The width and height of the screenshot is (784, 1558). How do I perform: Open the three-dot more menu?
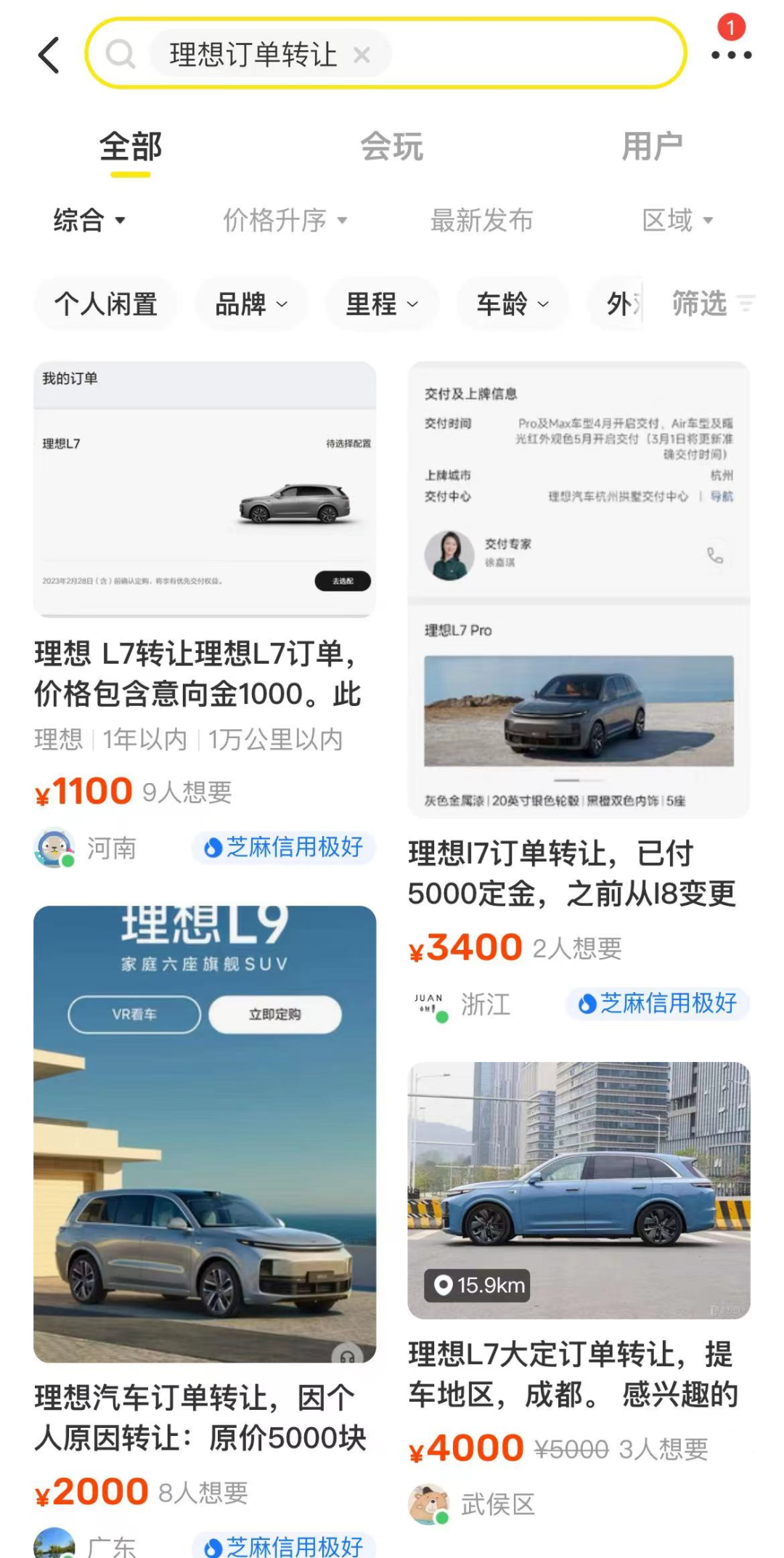(x=731, y=55)
